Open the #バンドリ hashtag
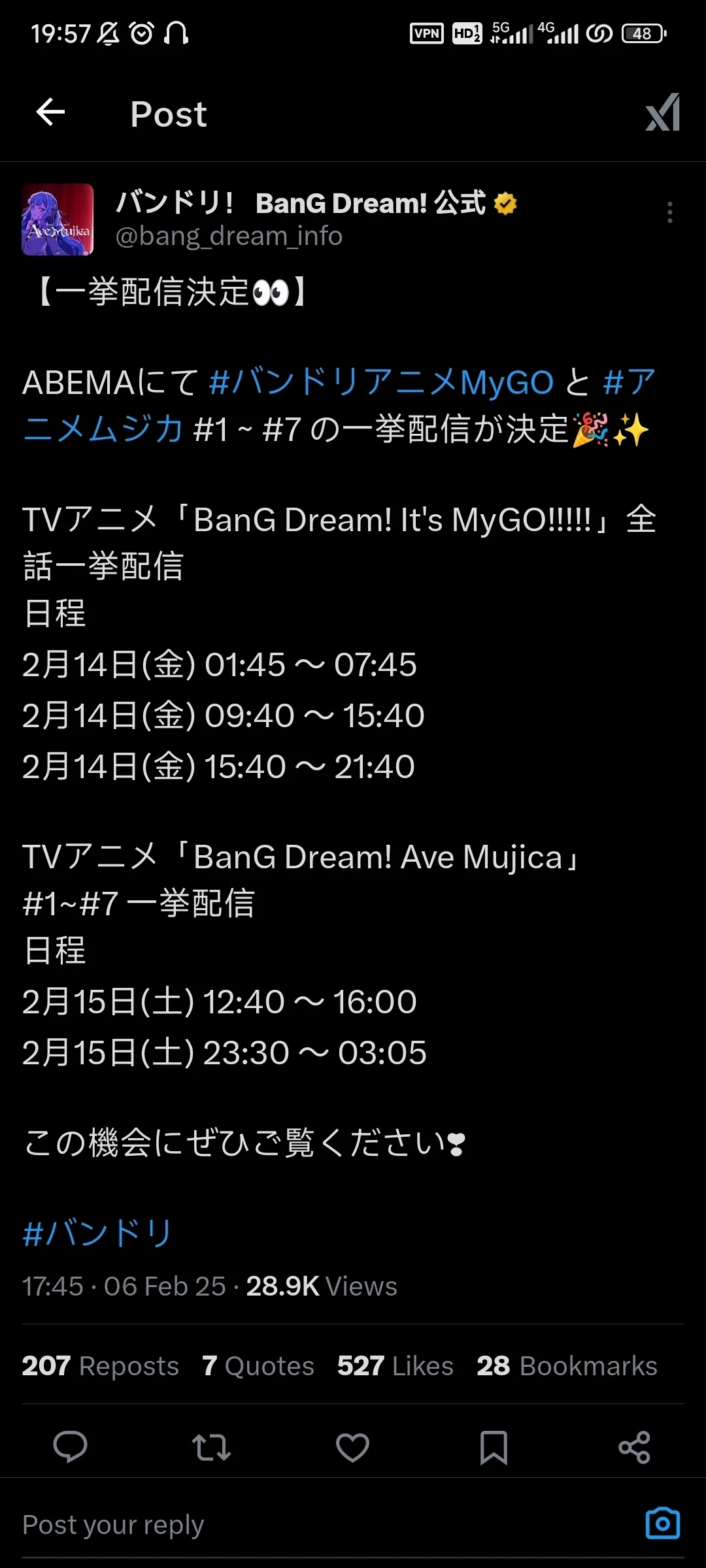The image size is (706, 1568). click(x=97, y=1233)
